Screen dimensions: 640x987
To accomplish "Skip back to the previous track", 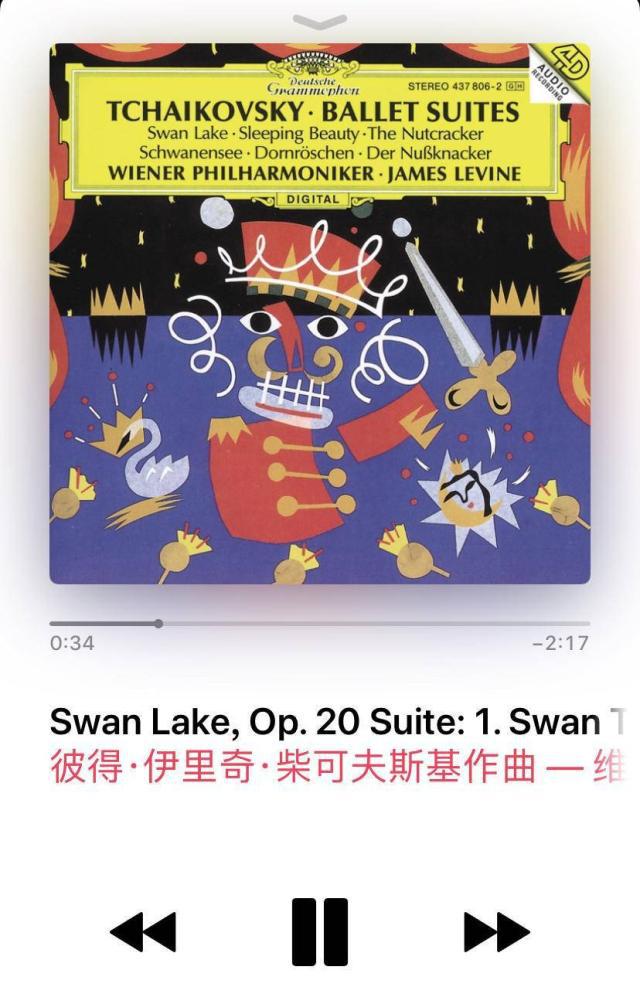I will tap(142, 932).
